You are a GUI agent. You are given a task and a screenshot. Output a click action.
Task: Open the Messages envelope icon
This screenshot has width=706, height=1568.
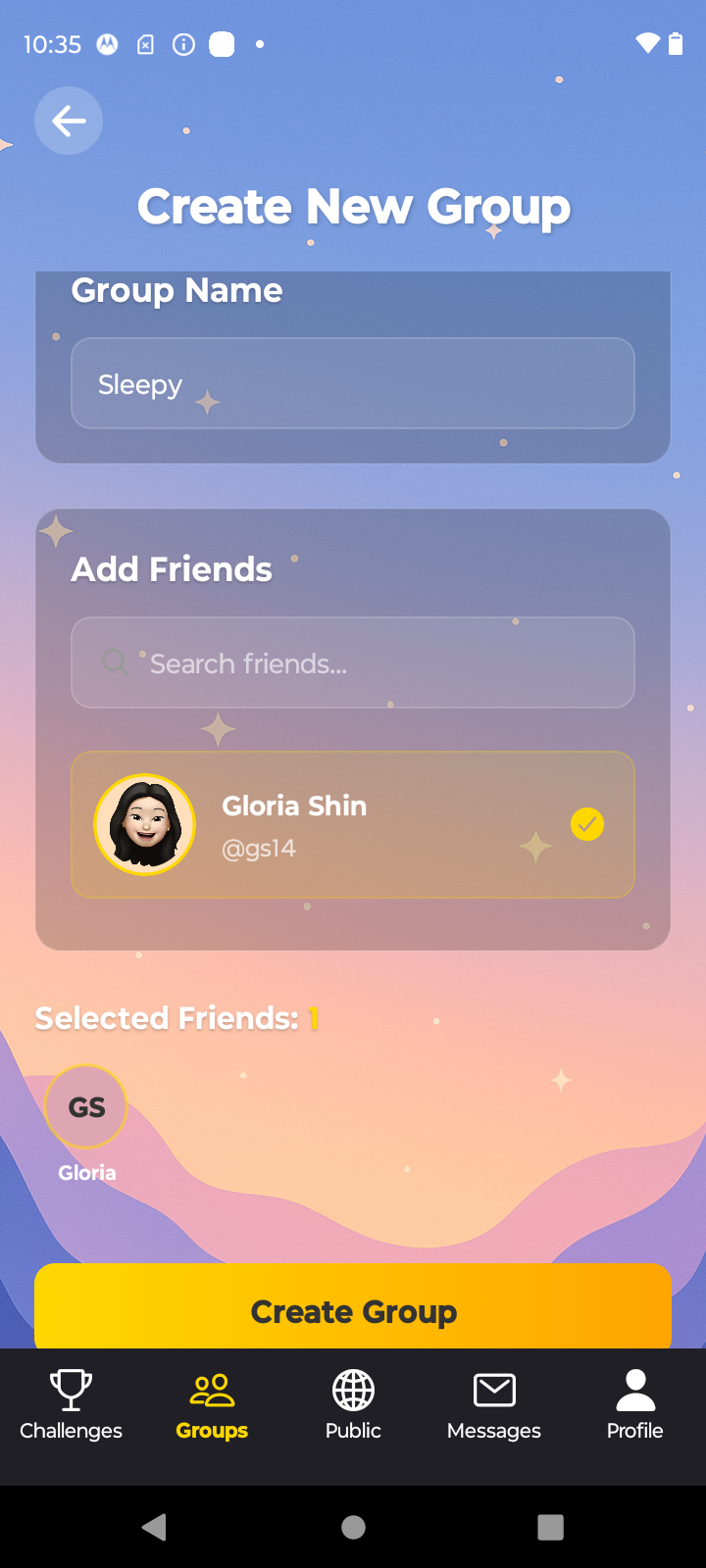[x=493, y=1389]
